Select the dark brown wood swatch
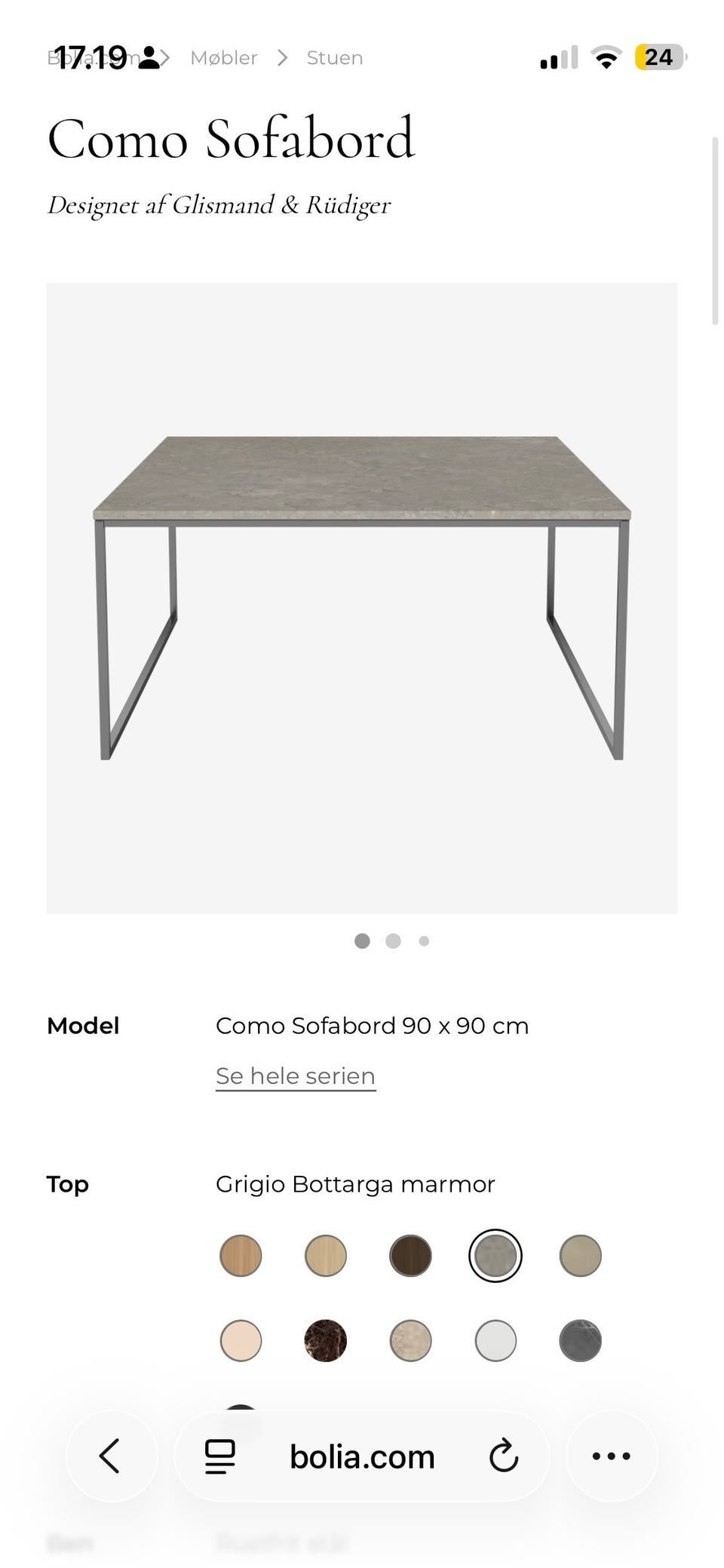724x1568 pixels. pyautogui.click(x=410, y=1255)
